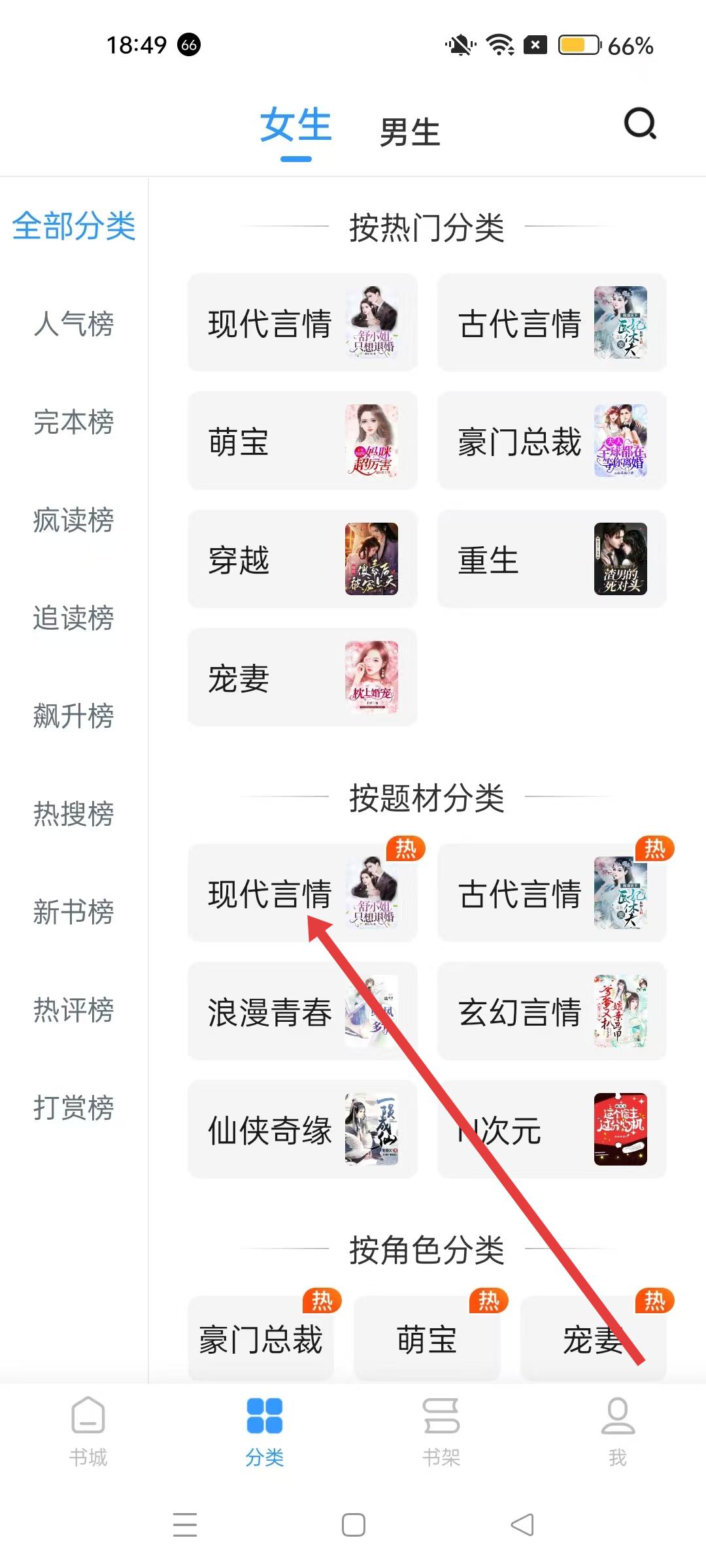Screen dimensions: 706x1568
Task: Open the 仙侠奇缘 category card
Action: coord(302,1130)
